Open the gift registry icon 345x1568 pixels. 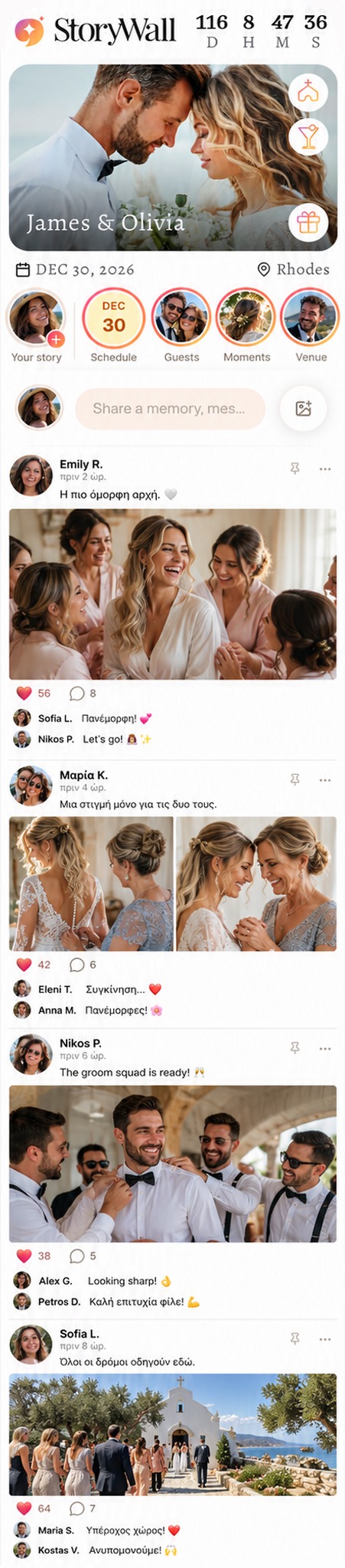pyautogui.click(x=308, y=223)
